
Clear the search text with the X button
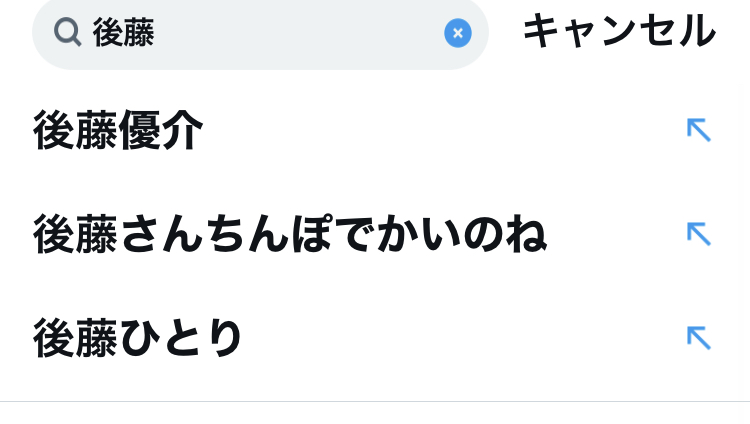[x=458, y=33]
